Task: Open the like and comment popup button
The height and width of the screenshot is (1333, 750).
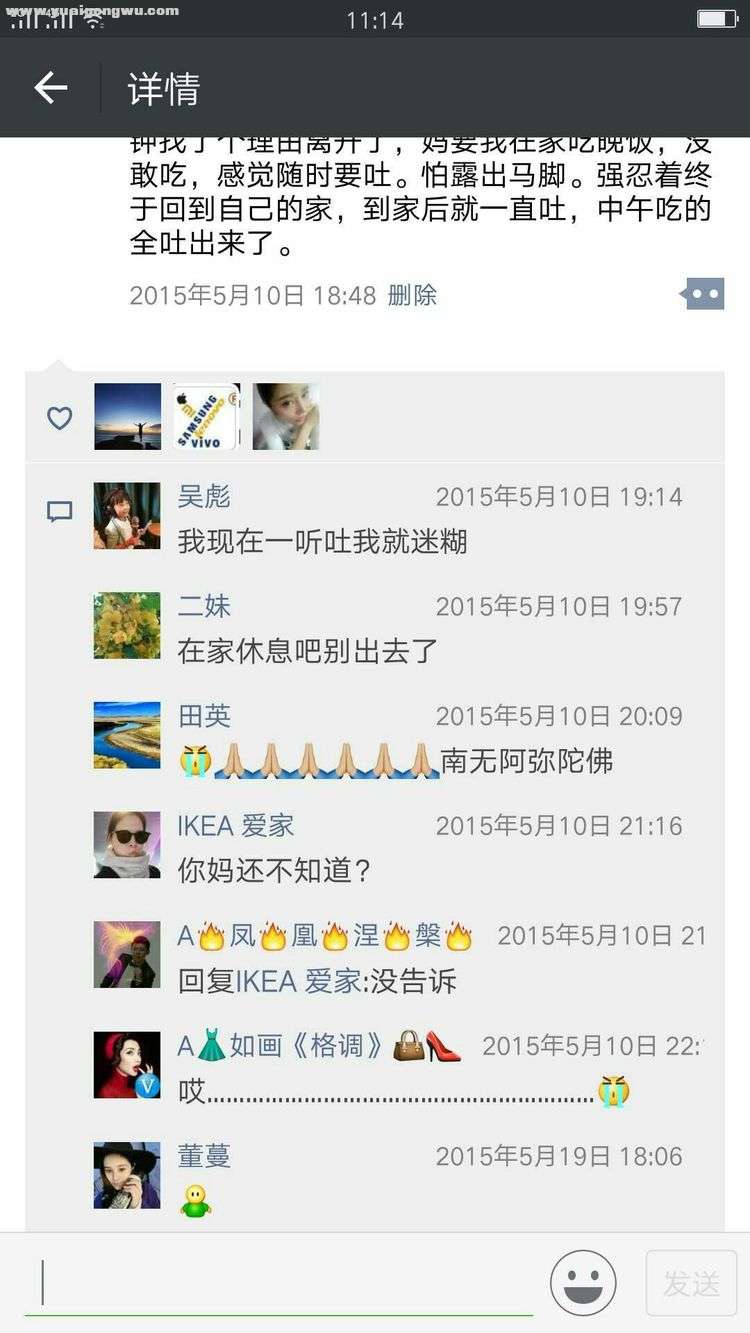Action: [703, 294]
